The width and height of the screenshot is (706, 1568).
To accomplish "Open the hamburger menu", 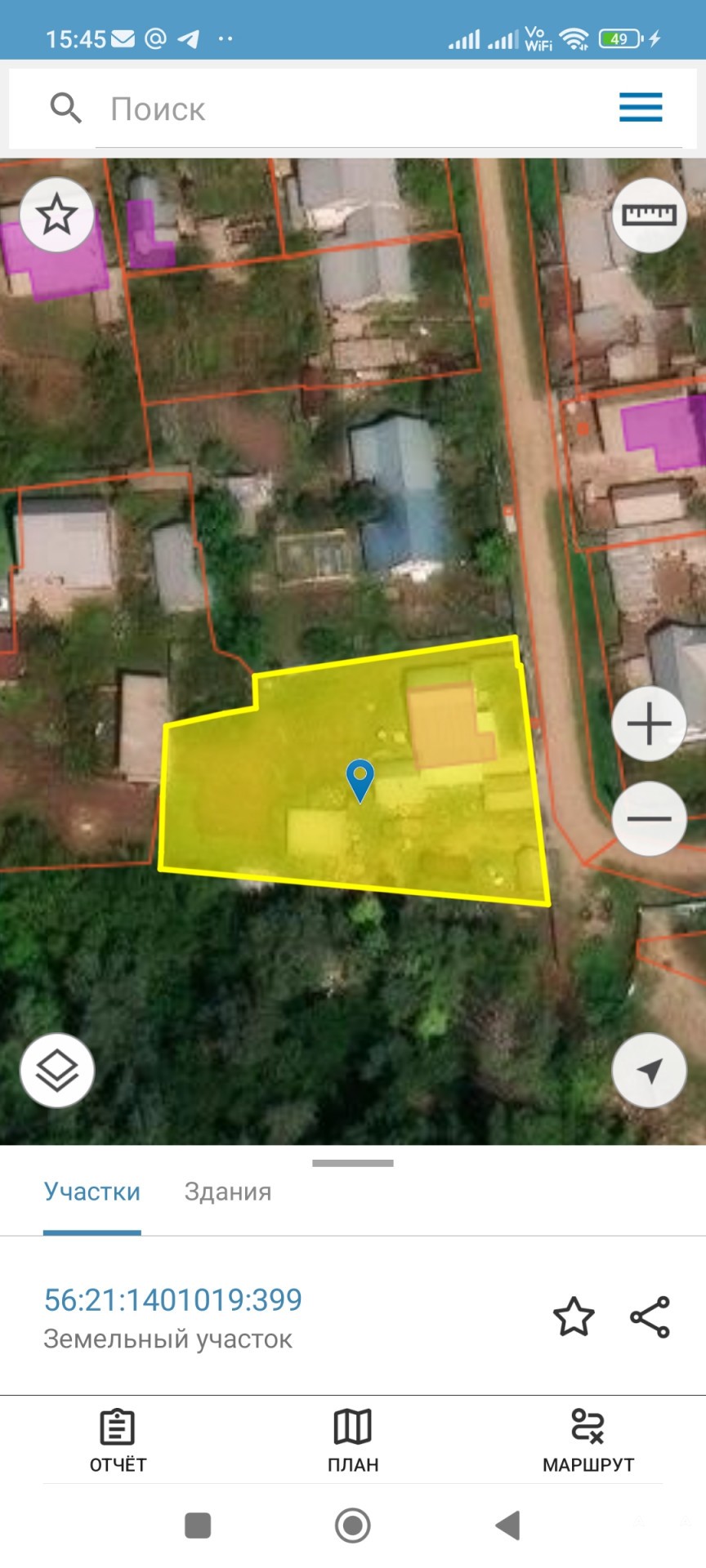I will (x=641, y=108).
